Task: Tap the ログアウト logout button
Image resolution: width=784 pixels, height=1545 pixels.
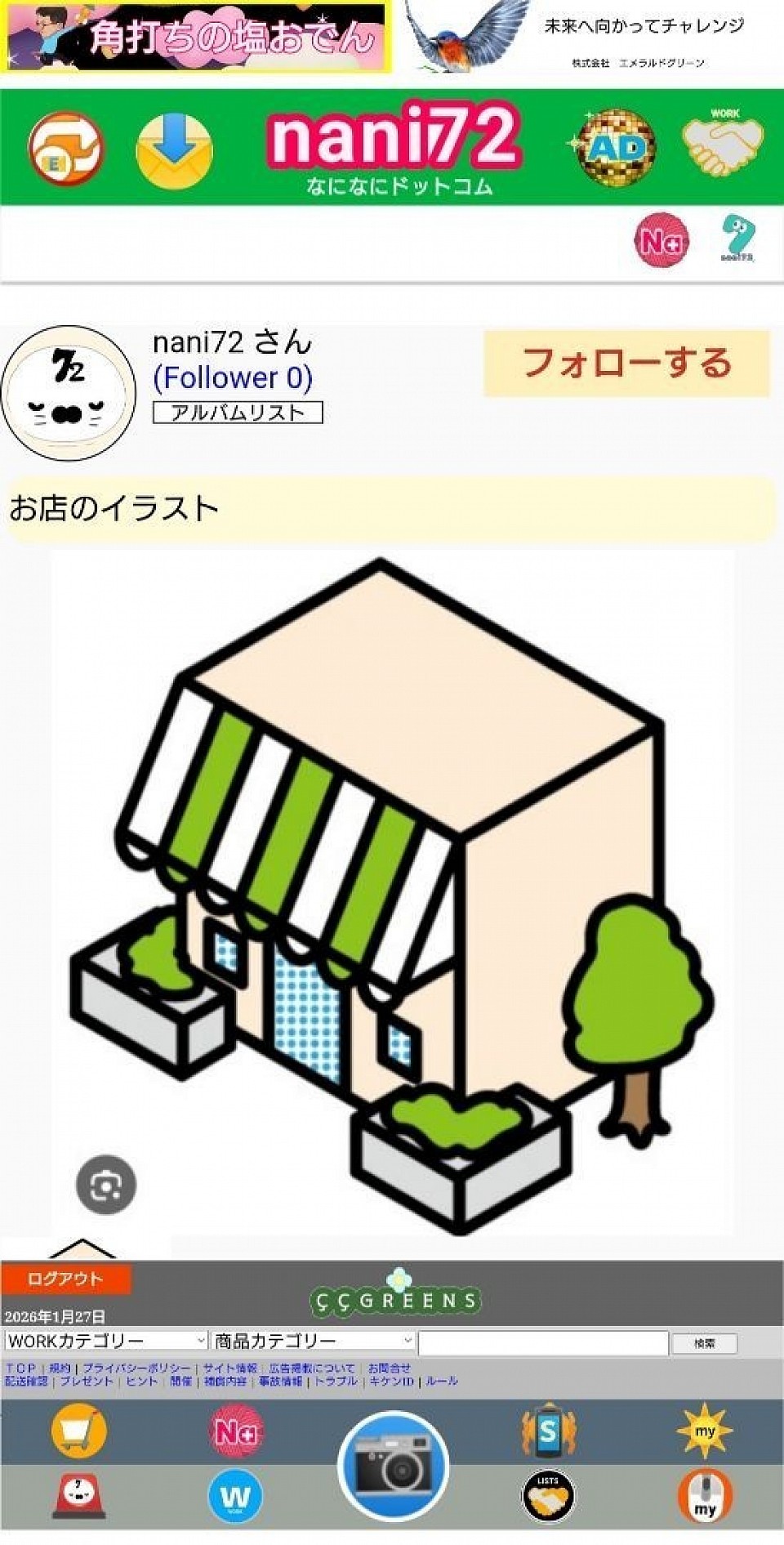Action: 65,1279
